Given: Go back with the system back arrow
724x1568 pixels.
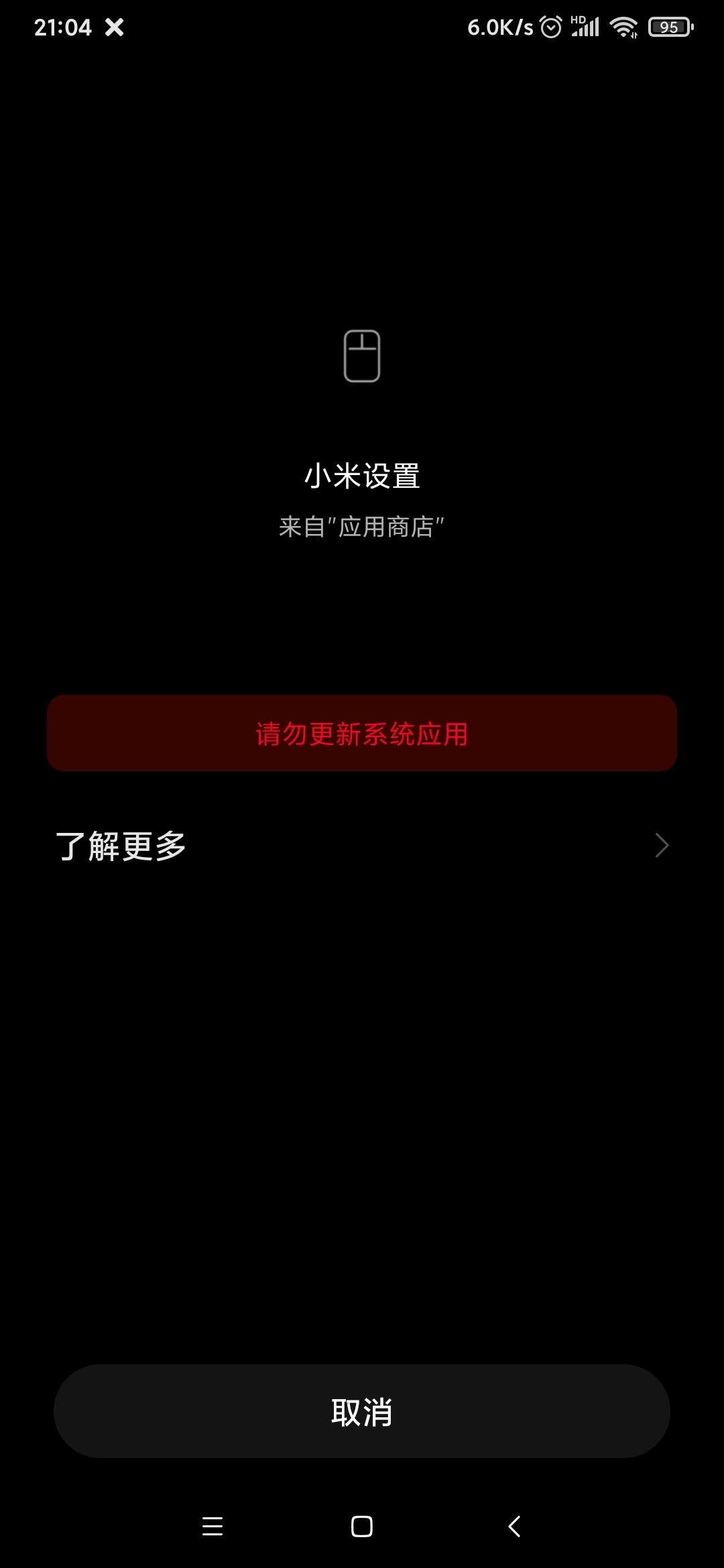Looking at the screenshot, I should [x=514, y=1526].
